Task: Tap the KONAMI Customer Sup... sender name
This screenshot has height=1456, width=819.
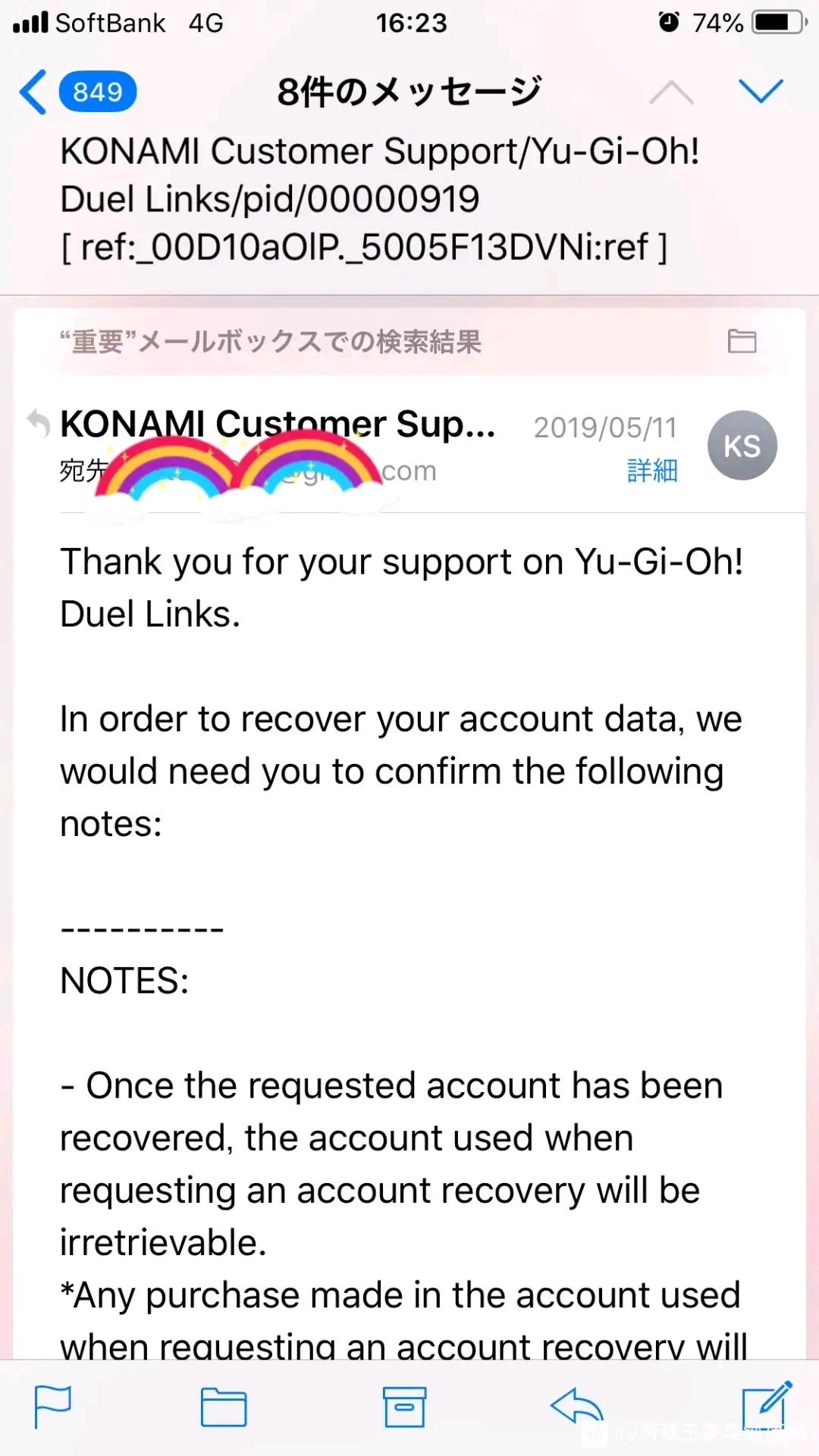Action: pos(277,424)
